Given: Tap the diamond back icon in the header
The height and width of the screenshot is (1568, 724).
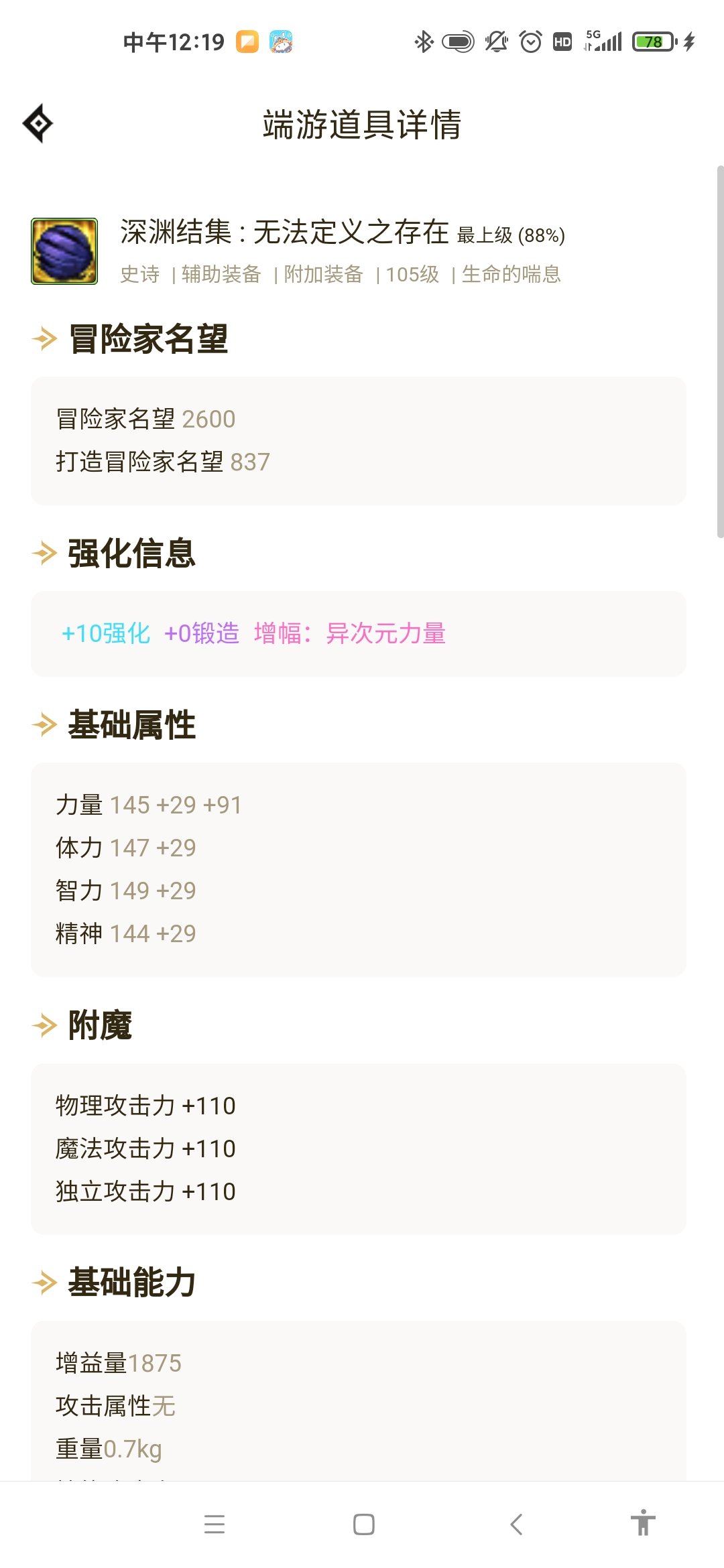Looking at the screenshot, I should tap(38, 123).
